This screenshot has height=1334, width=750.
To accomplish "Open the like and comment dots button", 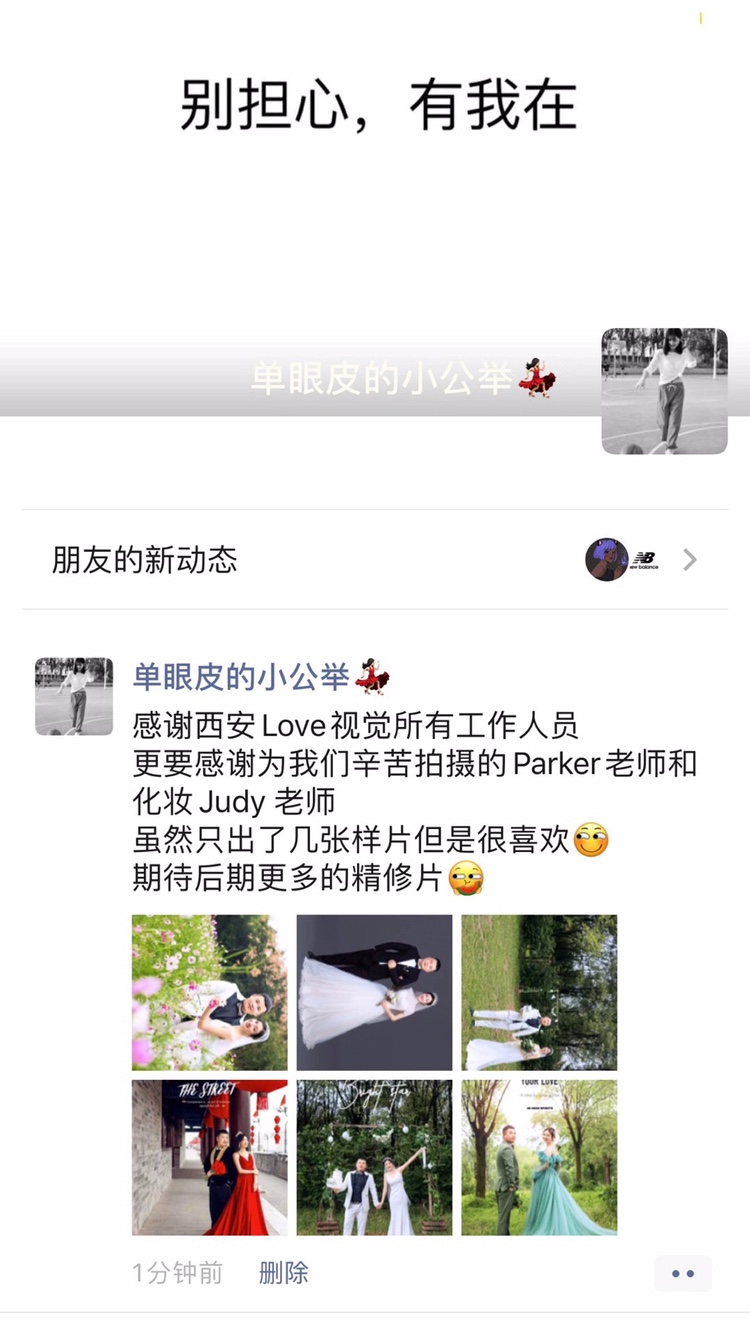I will click(683, 1274).
